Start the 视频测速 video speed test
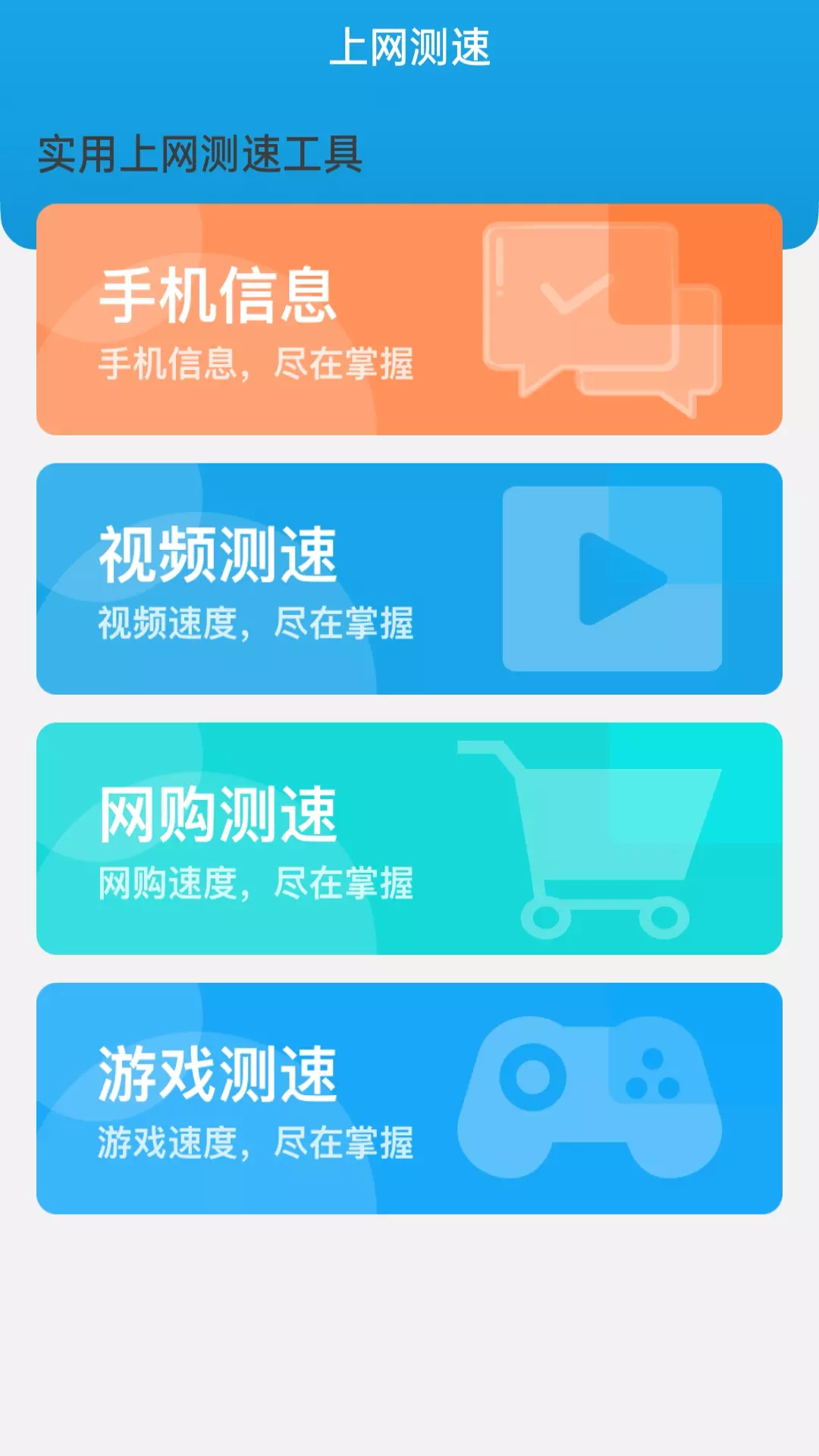This screenshot has width=819, height=1456. (409, 579)
